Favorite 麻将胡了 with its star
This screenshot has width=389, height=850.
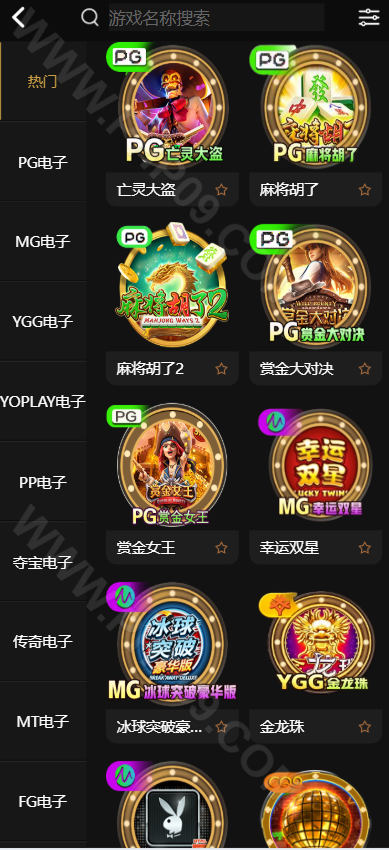pos(365,190)
